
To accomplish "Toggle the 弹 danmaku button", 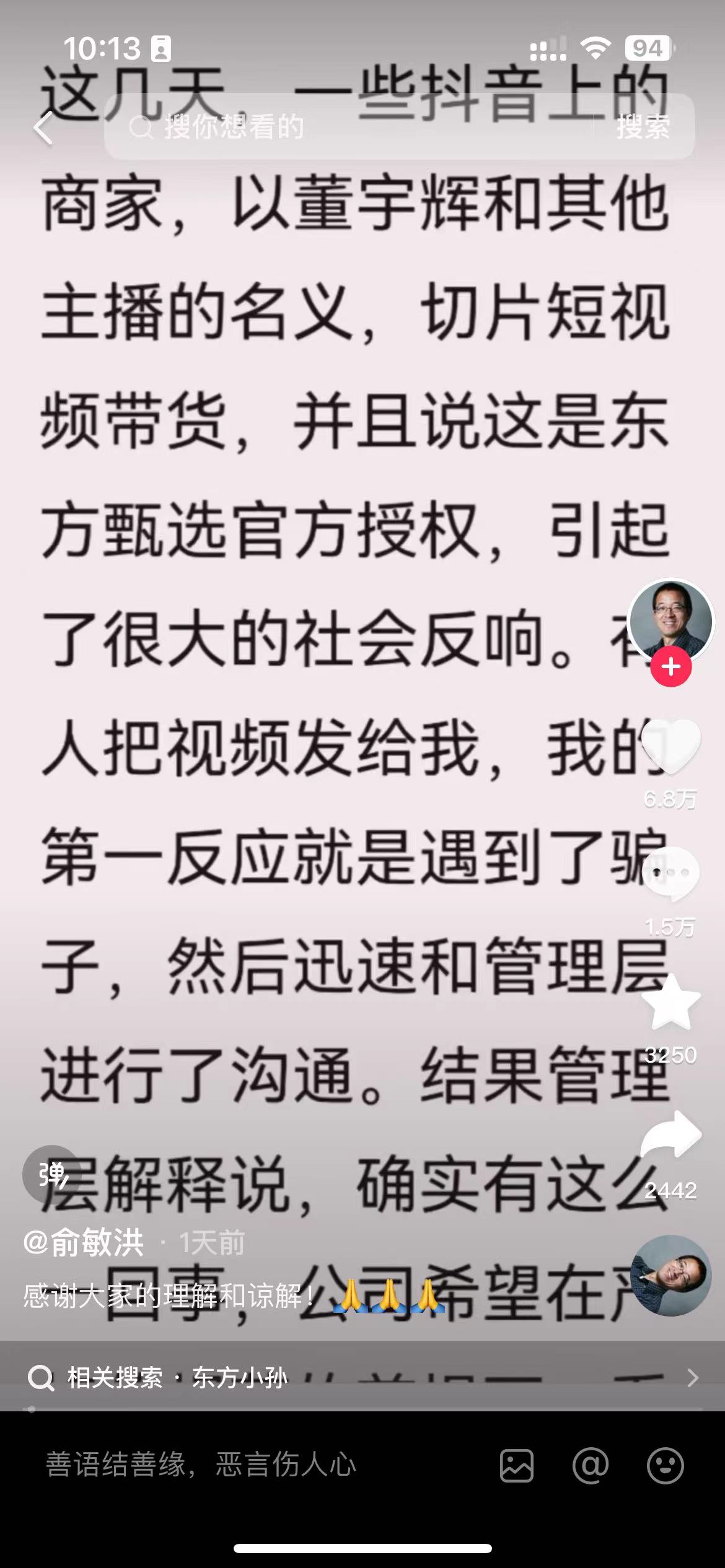I will click(x=52, y=1174).
